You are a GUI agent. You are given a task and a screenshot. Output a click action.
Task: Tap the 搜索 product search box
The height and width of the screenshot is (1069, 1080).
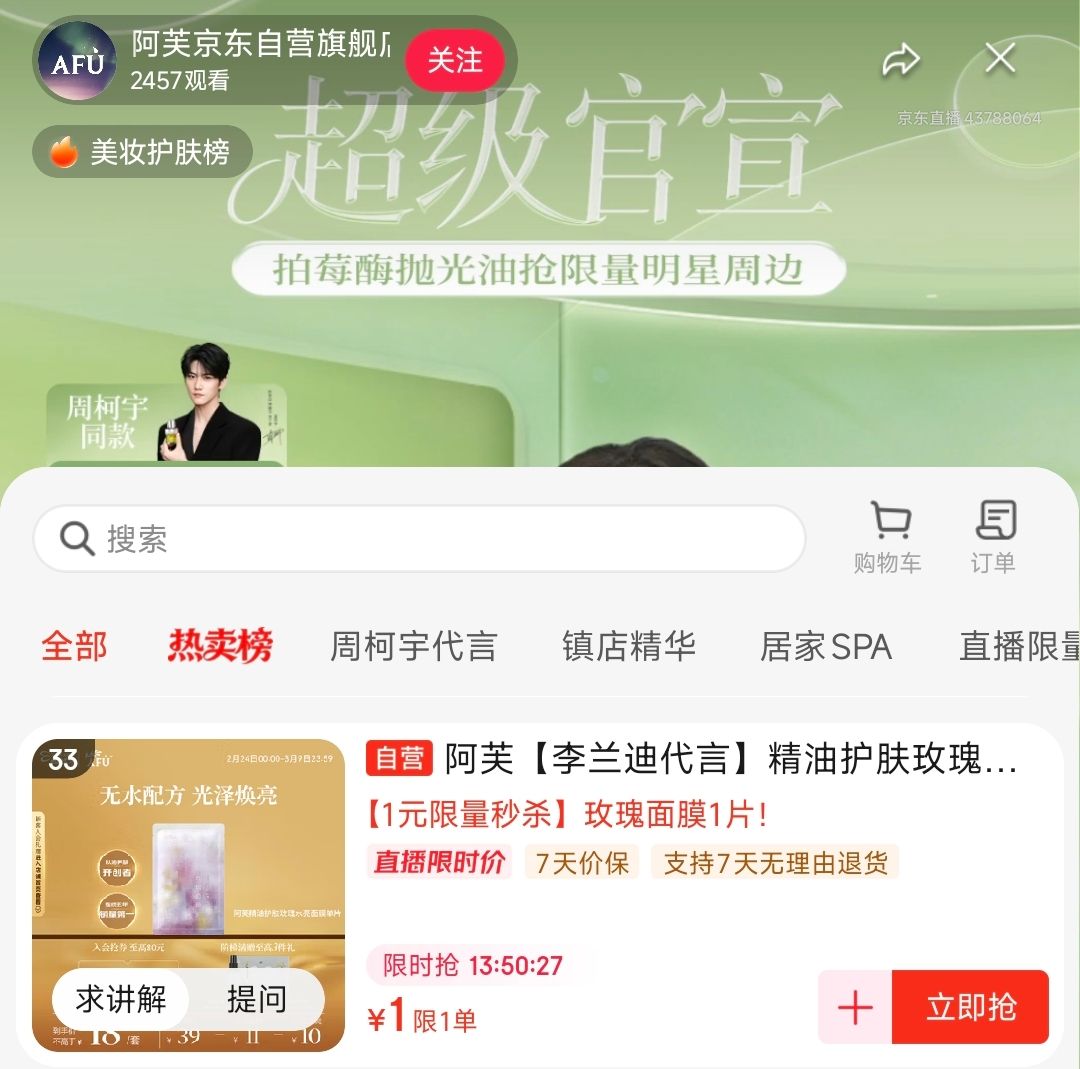coord(420,539)
